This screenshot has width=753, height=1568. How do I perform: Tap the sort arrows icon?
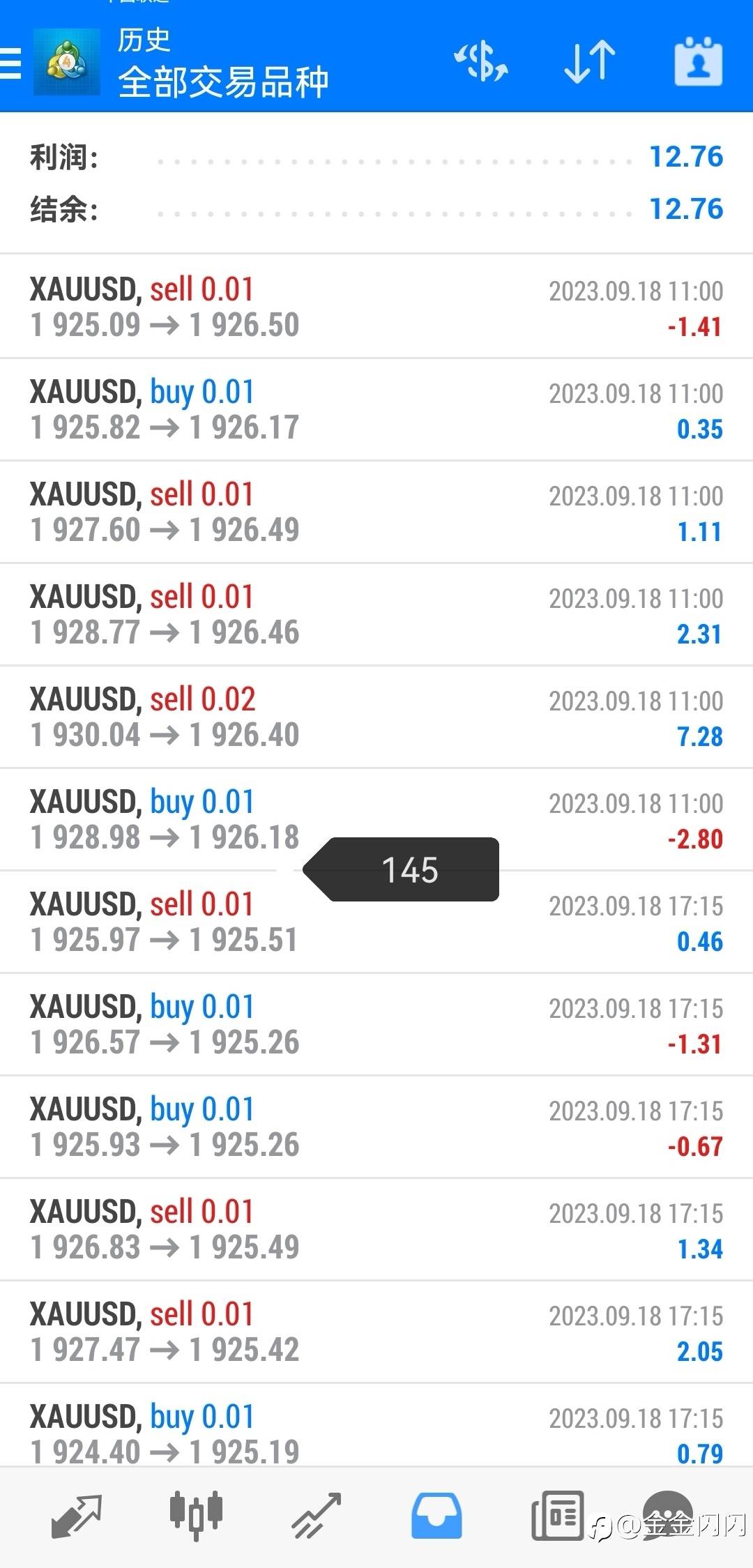pos(589,62)
